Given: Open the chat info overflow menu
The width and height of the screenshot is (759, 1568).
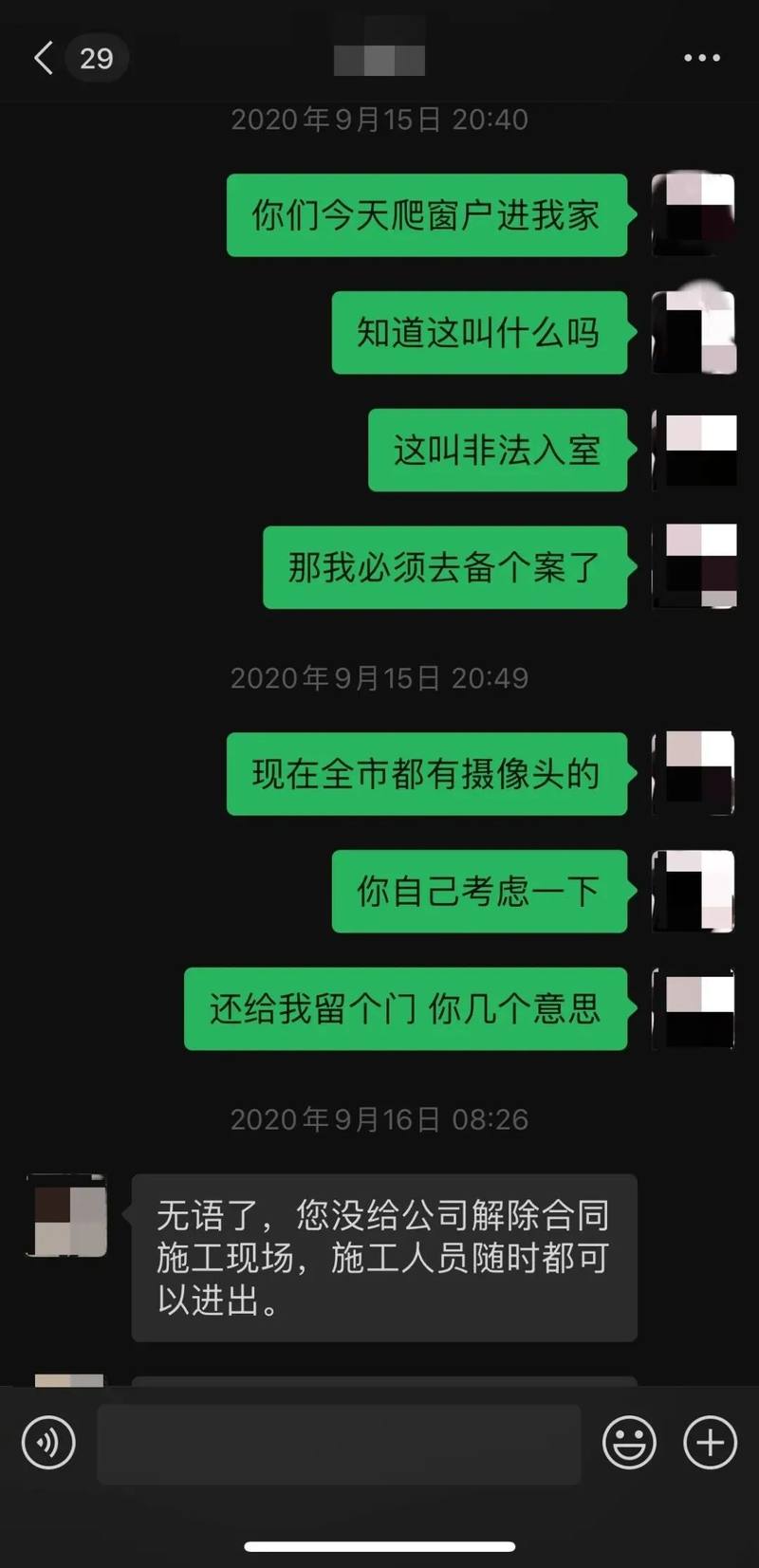Looking at the screenshot, I should click(702, 58).
